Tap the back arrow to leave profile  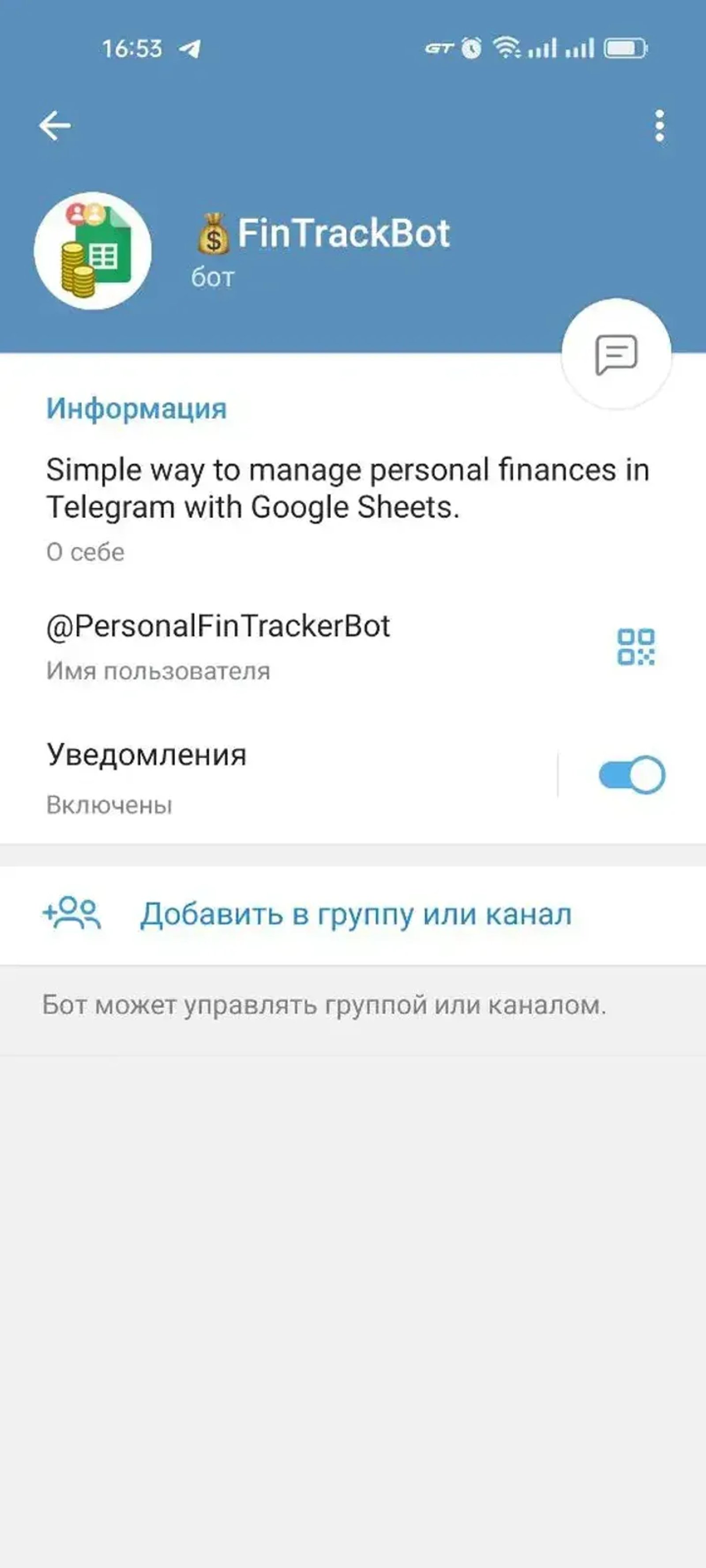(55, 125)
